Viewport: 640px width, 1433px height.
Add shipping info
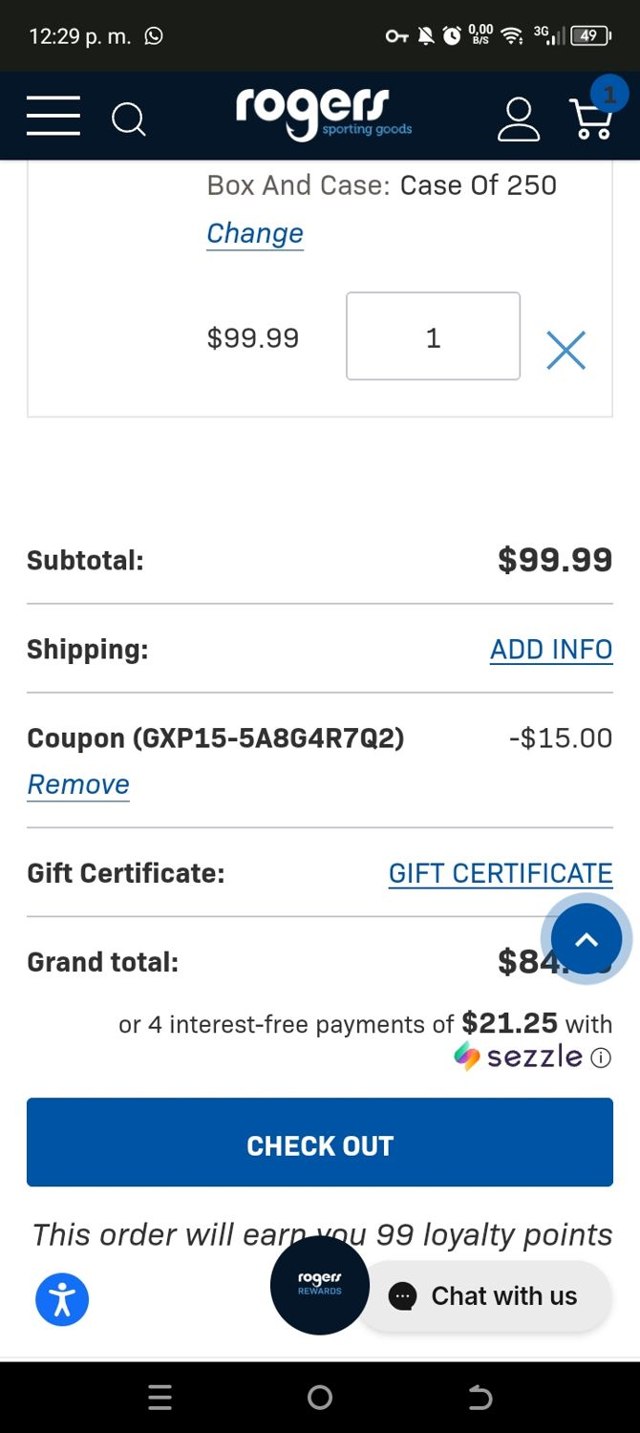point(551,649)
